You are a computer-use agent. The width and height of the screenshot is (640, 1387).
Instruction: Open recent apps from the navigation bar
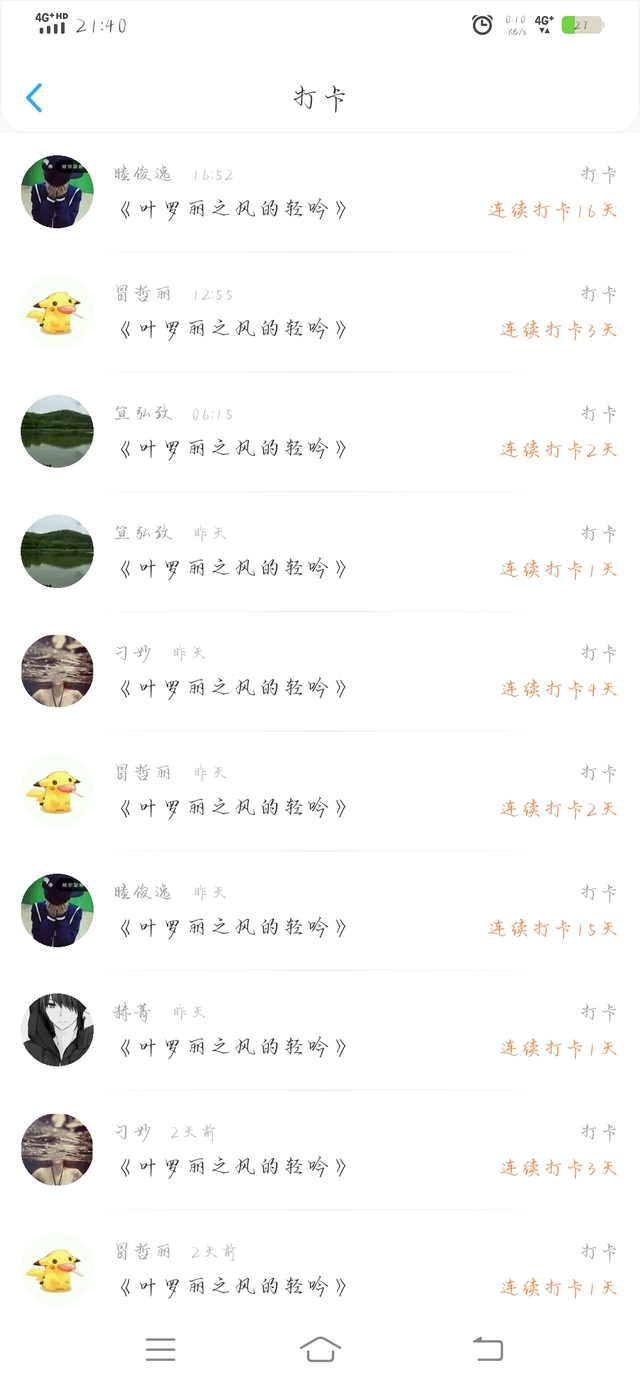click(x=160, y=1349)
